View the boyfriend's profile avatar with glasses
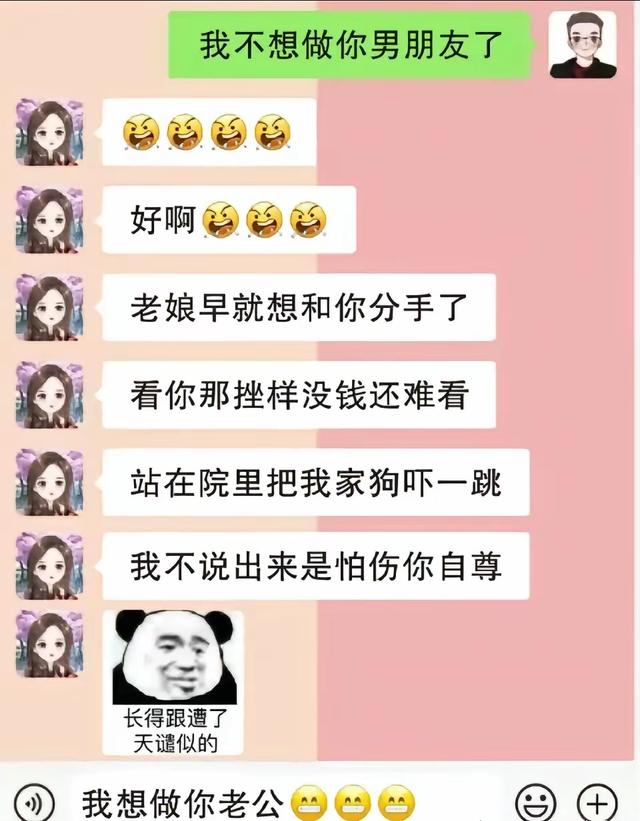The width and height of the screenshot is (640, 821). click(583, 45)
